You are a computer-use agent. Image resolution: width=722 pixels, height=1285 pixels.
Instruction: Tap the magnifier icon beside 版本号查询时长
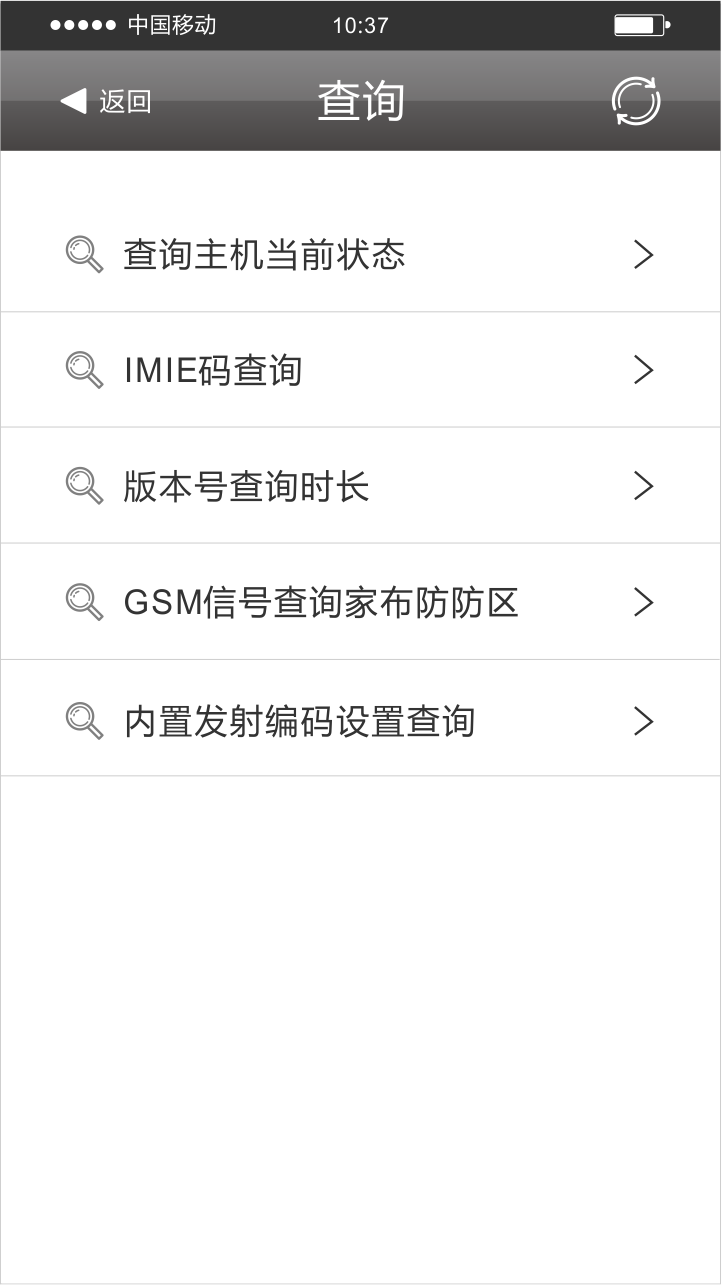pyautogui.click(x=85, y=485)
